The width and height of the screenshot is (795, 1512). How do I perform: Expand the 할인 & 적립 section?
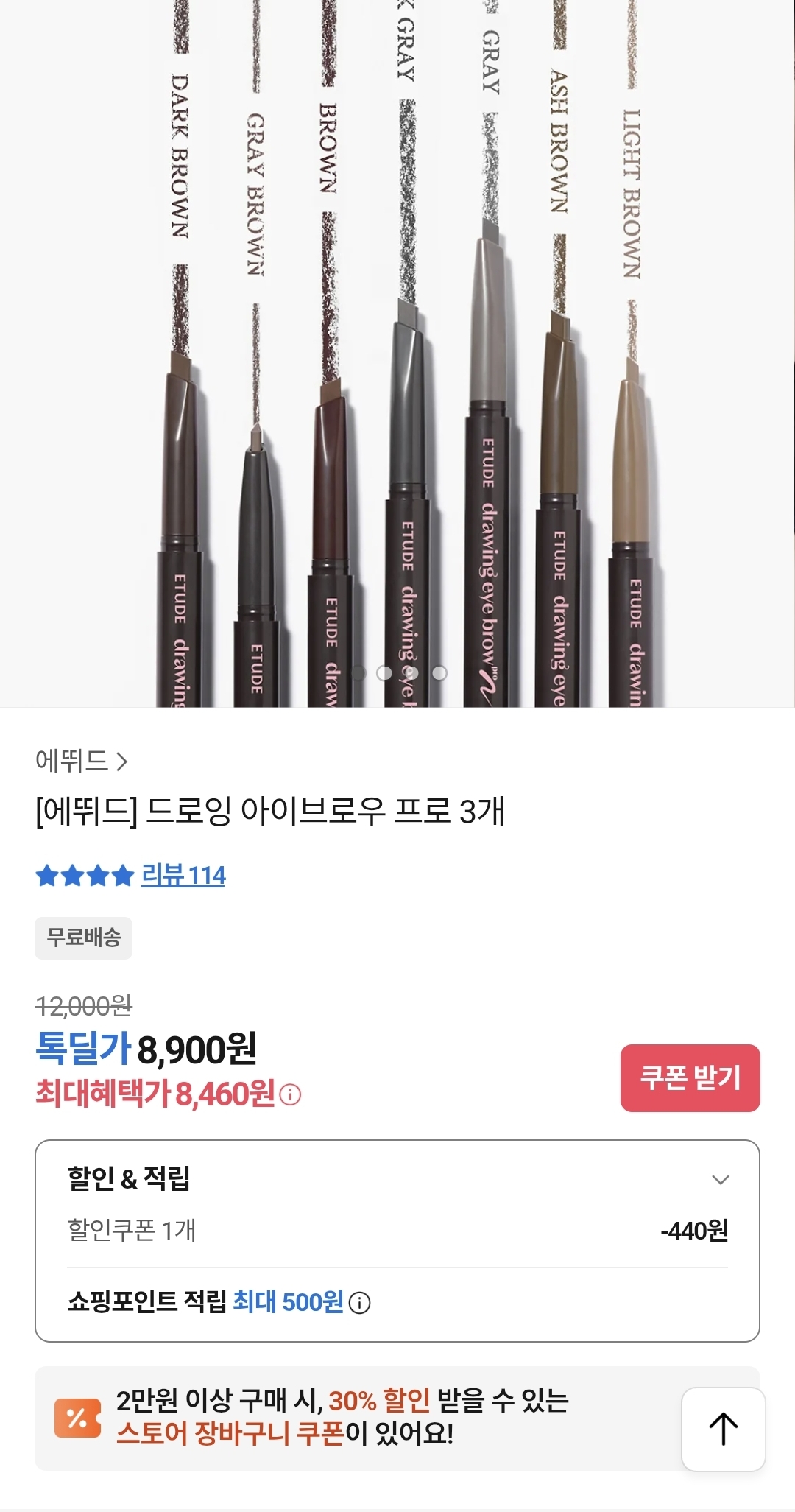[720, 1179]
